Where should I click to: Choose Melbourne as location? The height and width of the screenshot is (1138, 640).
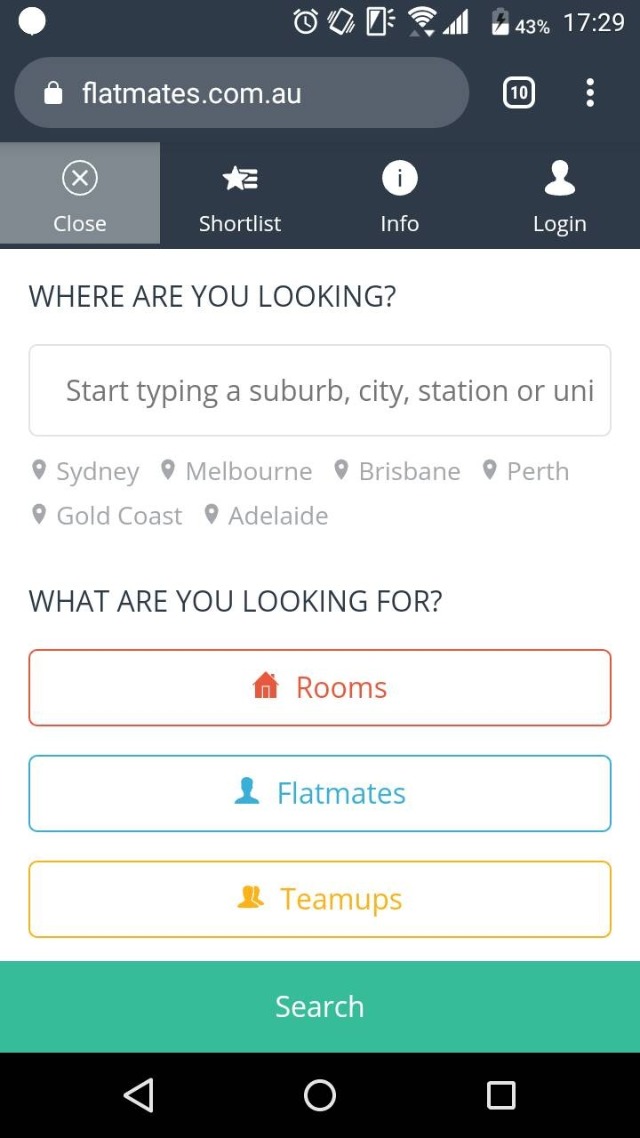tap(237, 472)
